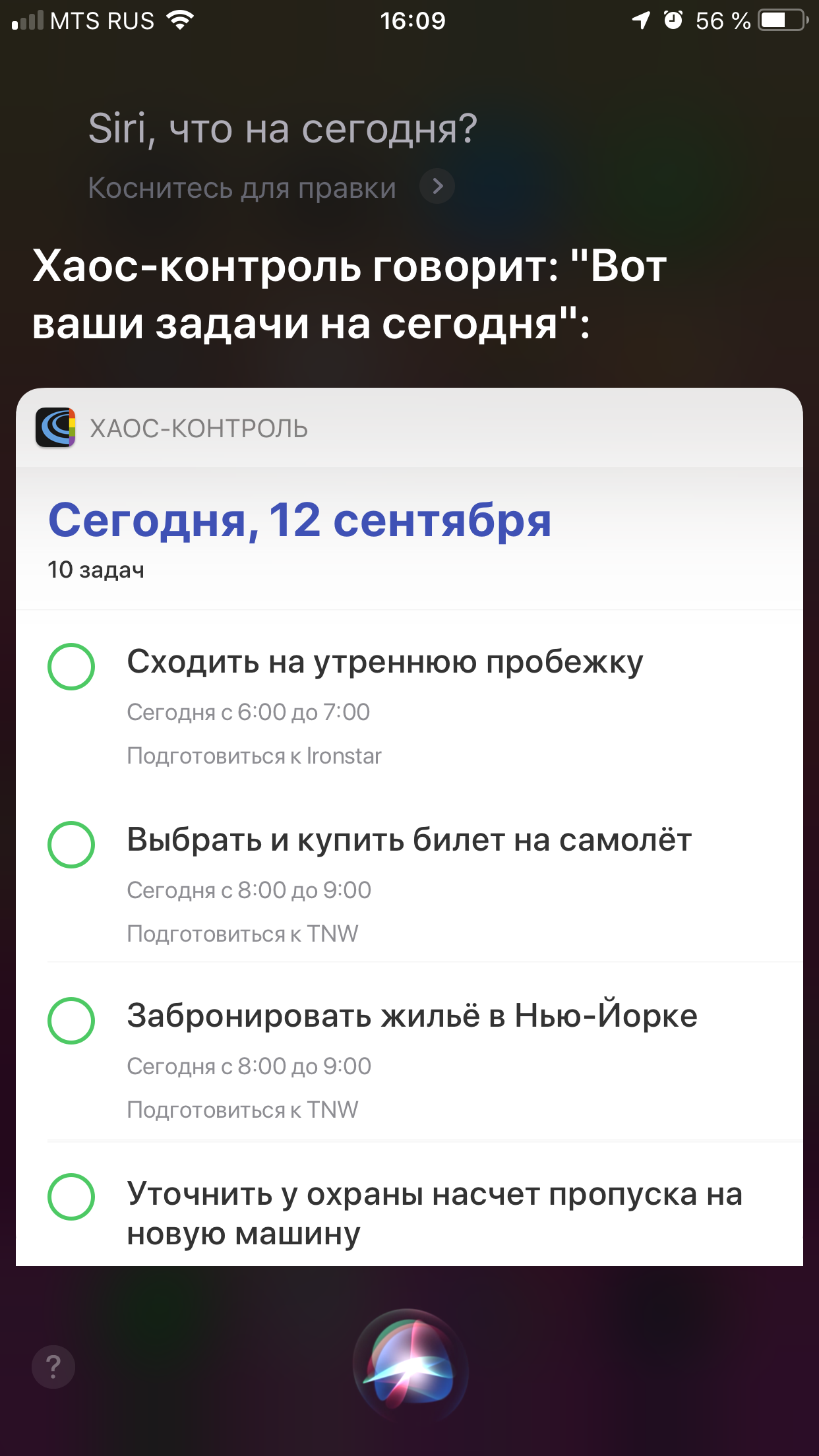Open Siri help question mark

click(53, 1367)
